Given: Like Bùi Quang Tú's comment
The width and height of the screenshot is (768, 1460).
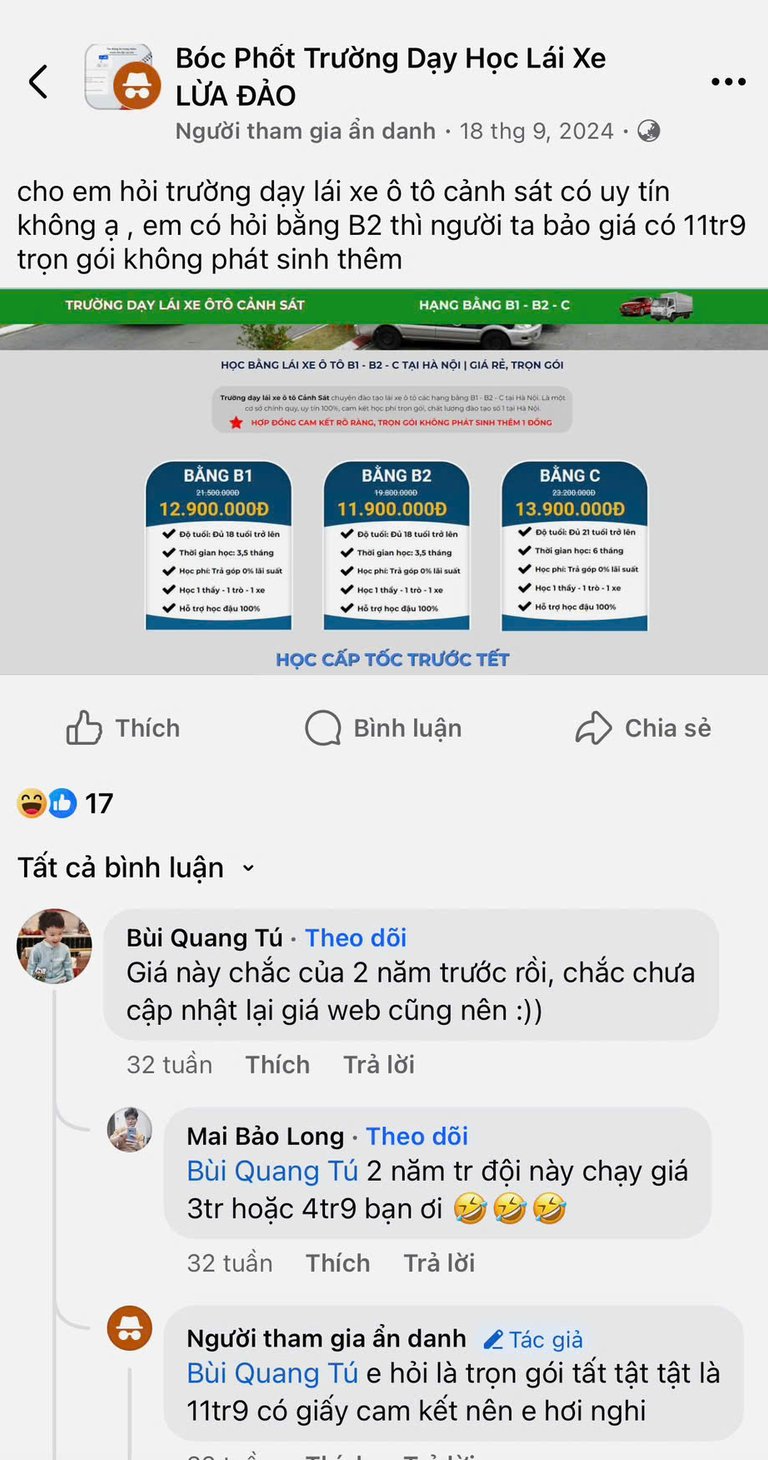Looking at the screenshot, I should coord(277,1064).
